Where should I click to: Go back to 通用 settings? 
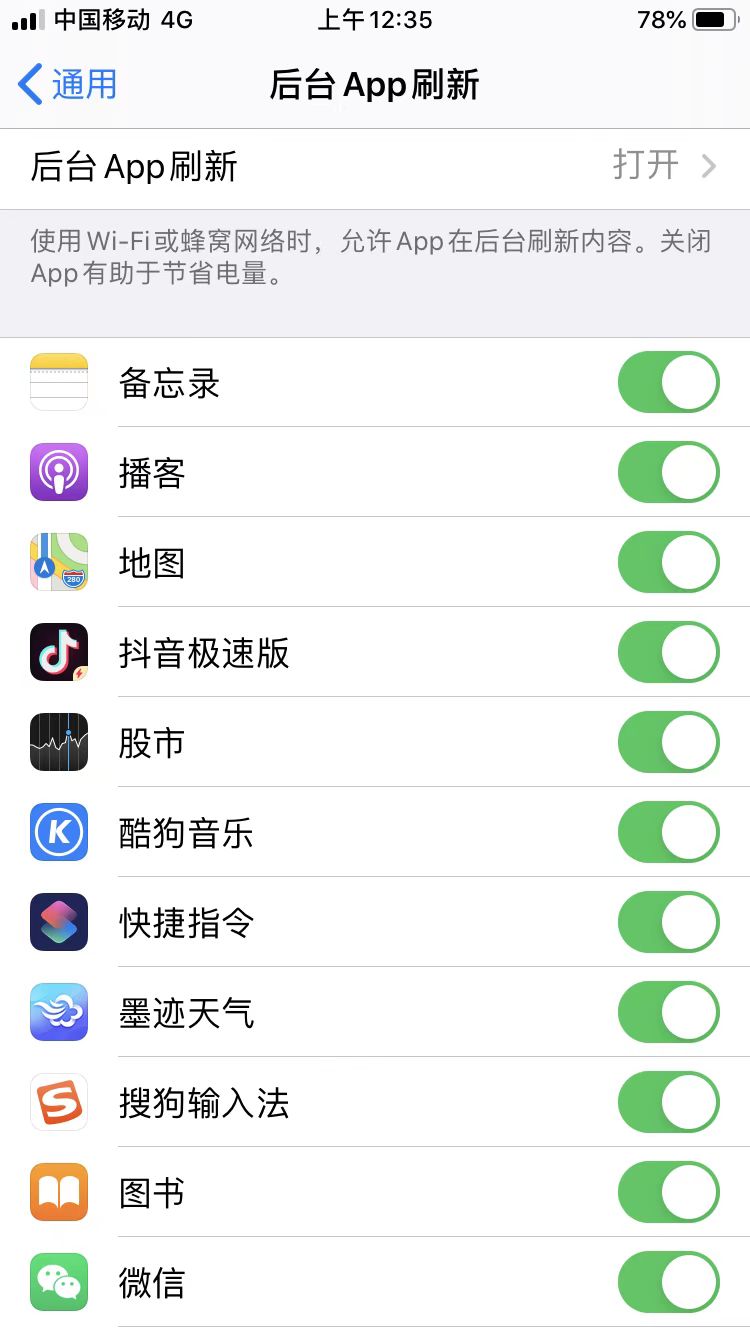pos(68,85)
